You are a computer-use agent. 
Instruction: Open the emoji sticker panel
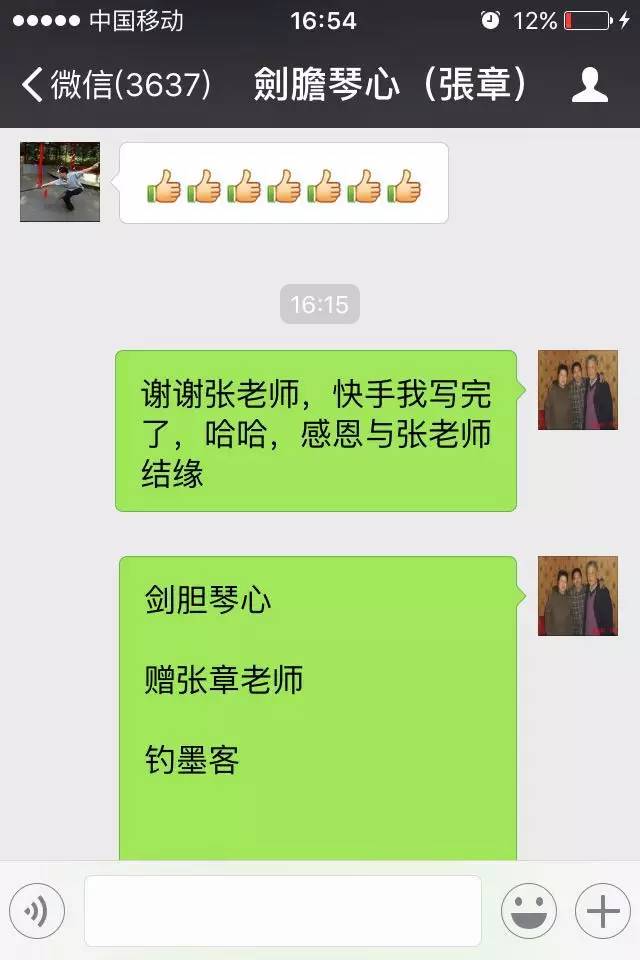[528, 911]
